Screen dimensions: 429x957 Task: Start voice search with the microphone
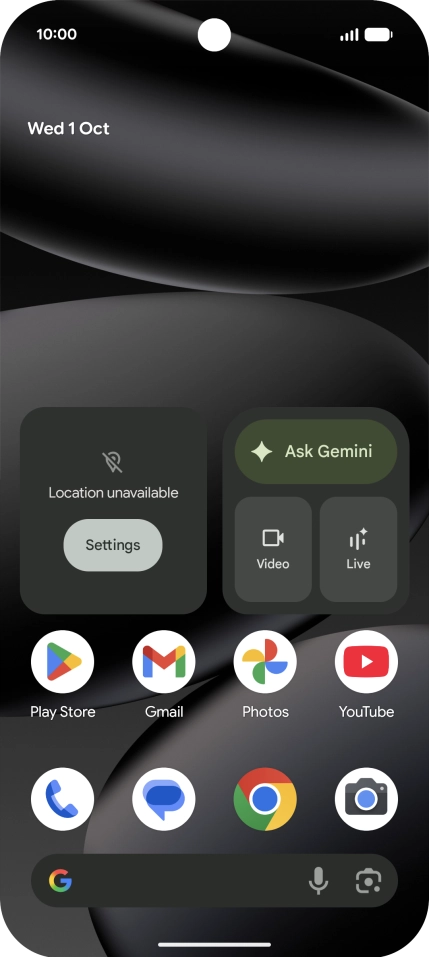(318, 881)
